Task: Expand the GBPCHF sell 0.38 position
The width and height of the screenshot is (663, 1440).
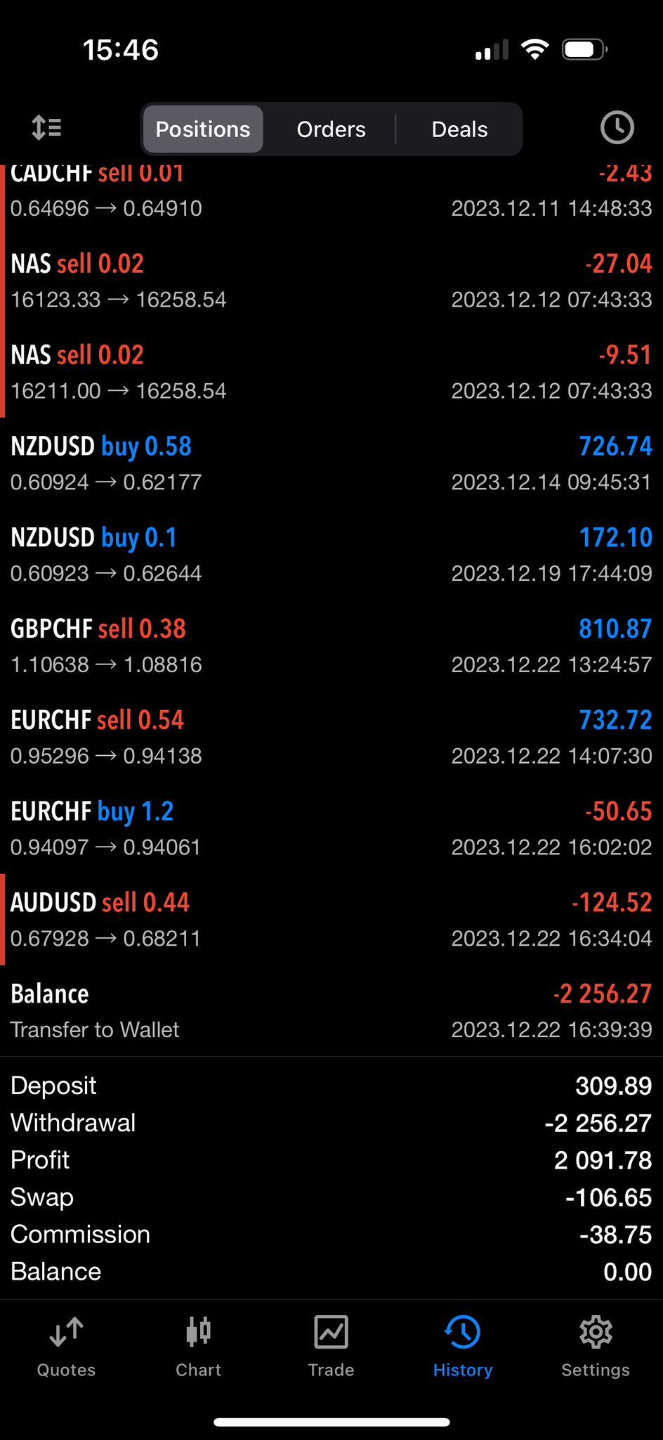Action: point(331,646)
